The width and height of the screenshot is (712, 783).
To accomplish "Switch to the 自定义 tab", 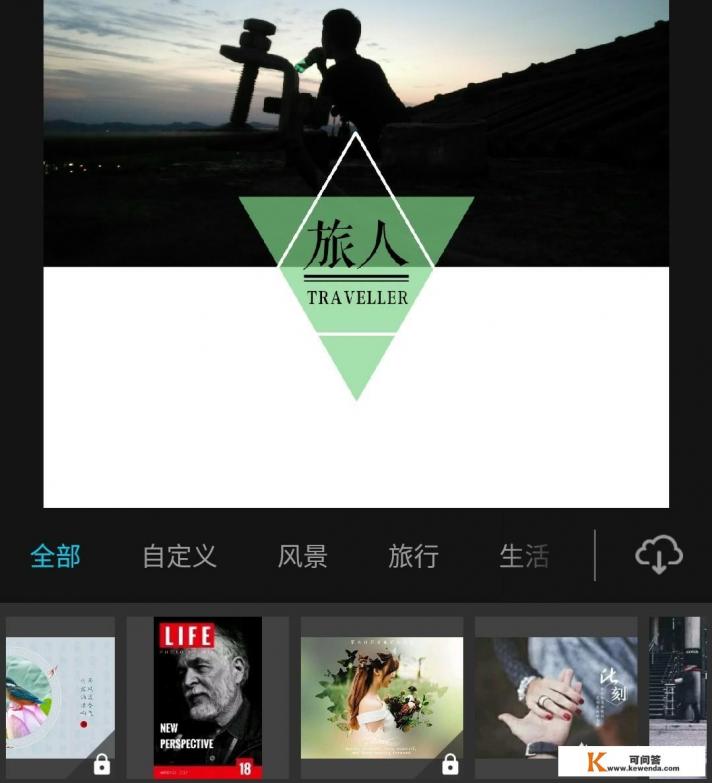I will (179, 556).
